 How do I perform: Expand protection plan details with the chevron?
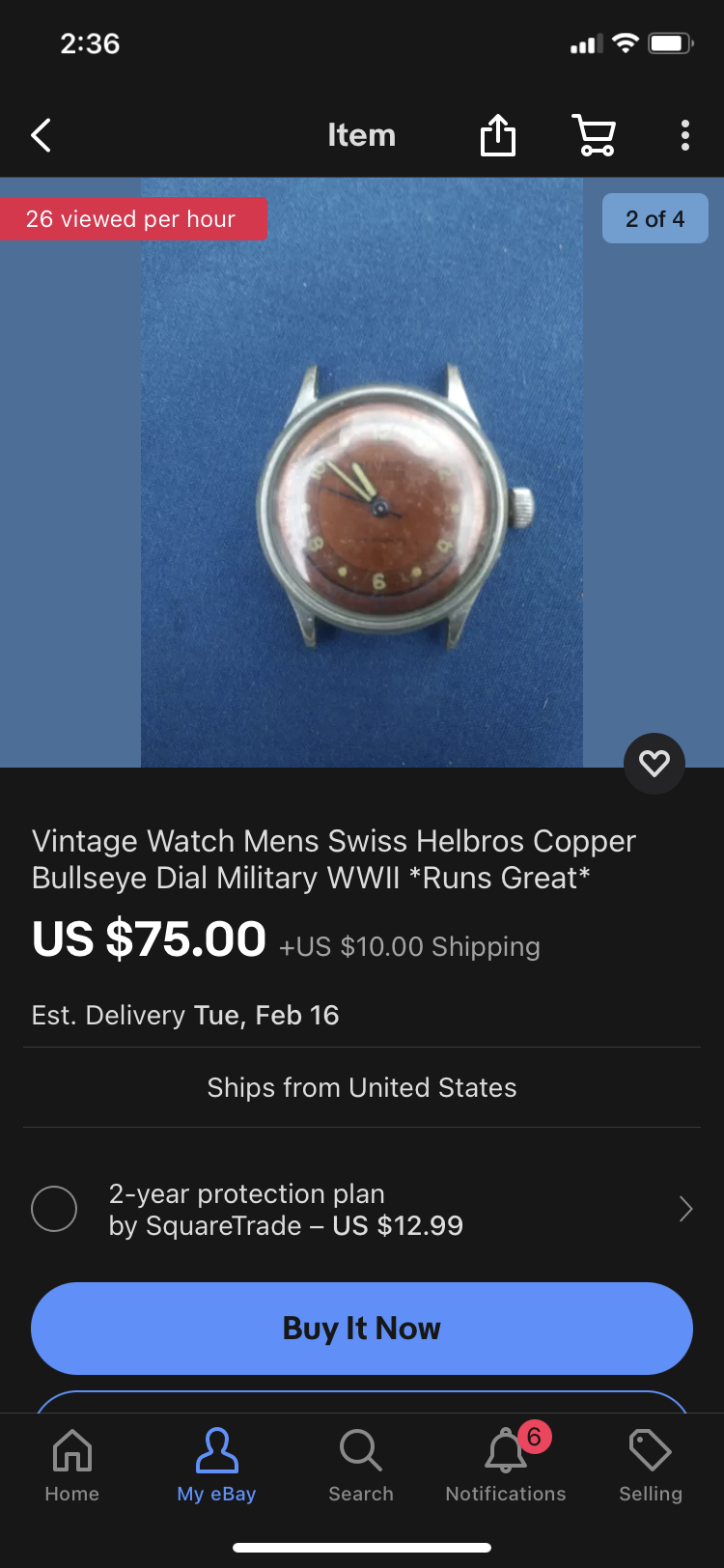685,1209
